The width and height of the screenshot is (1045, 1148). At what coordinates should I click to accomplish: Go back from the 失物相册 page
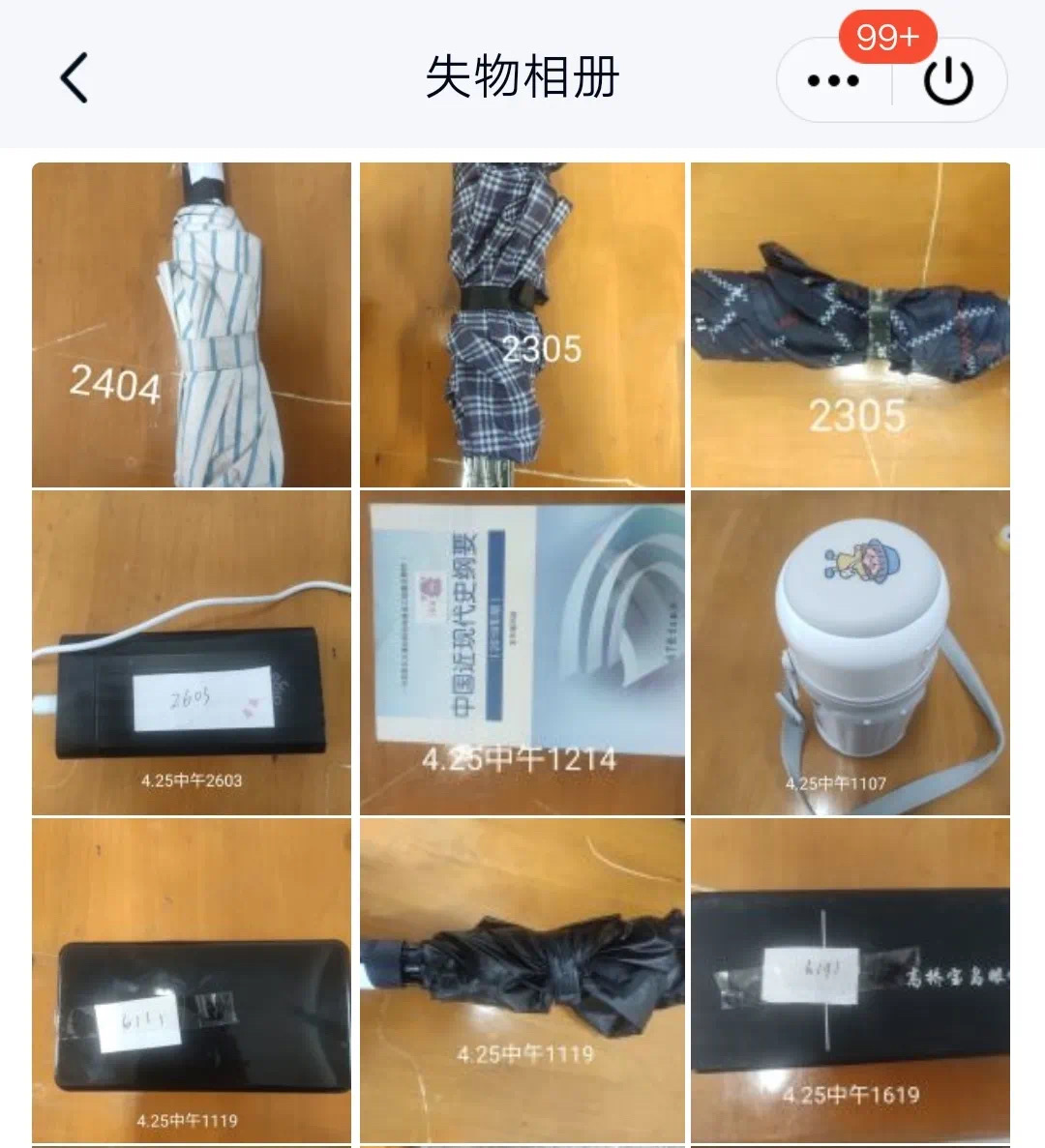[x=74, y=77]
